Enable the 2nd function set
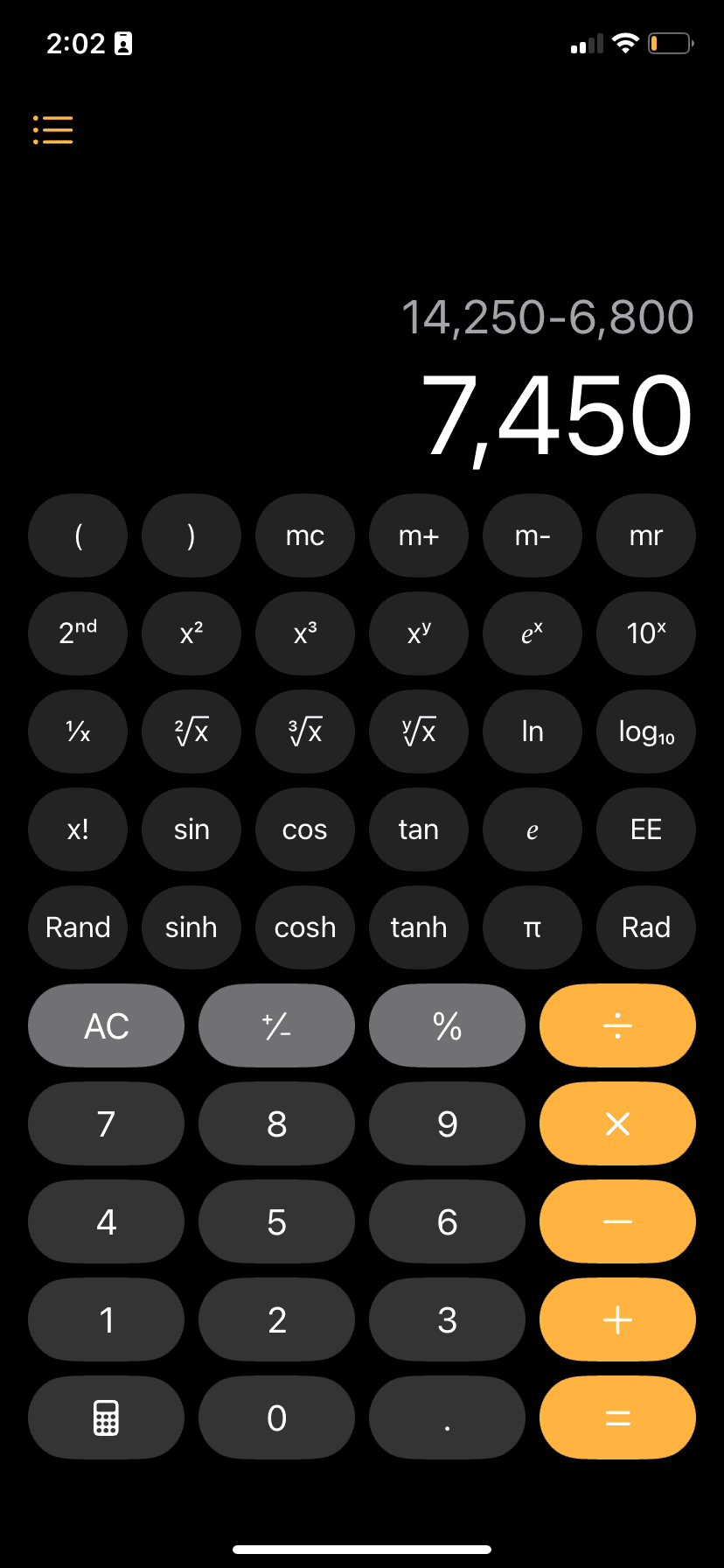This screenshot has width=724, height=1568. tap(78, 633)
